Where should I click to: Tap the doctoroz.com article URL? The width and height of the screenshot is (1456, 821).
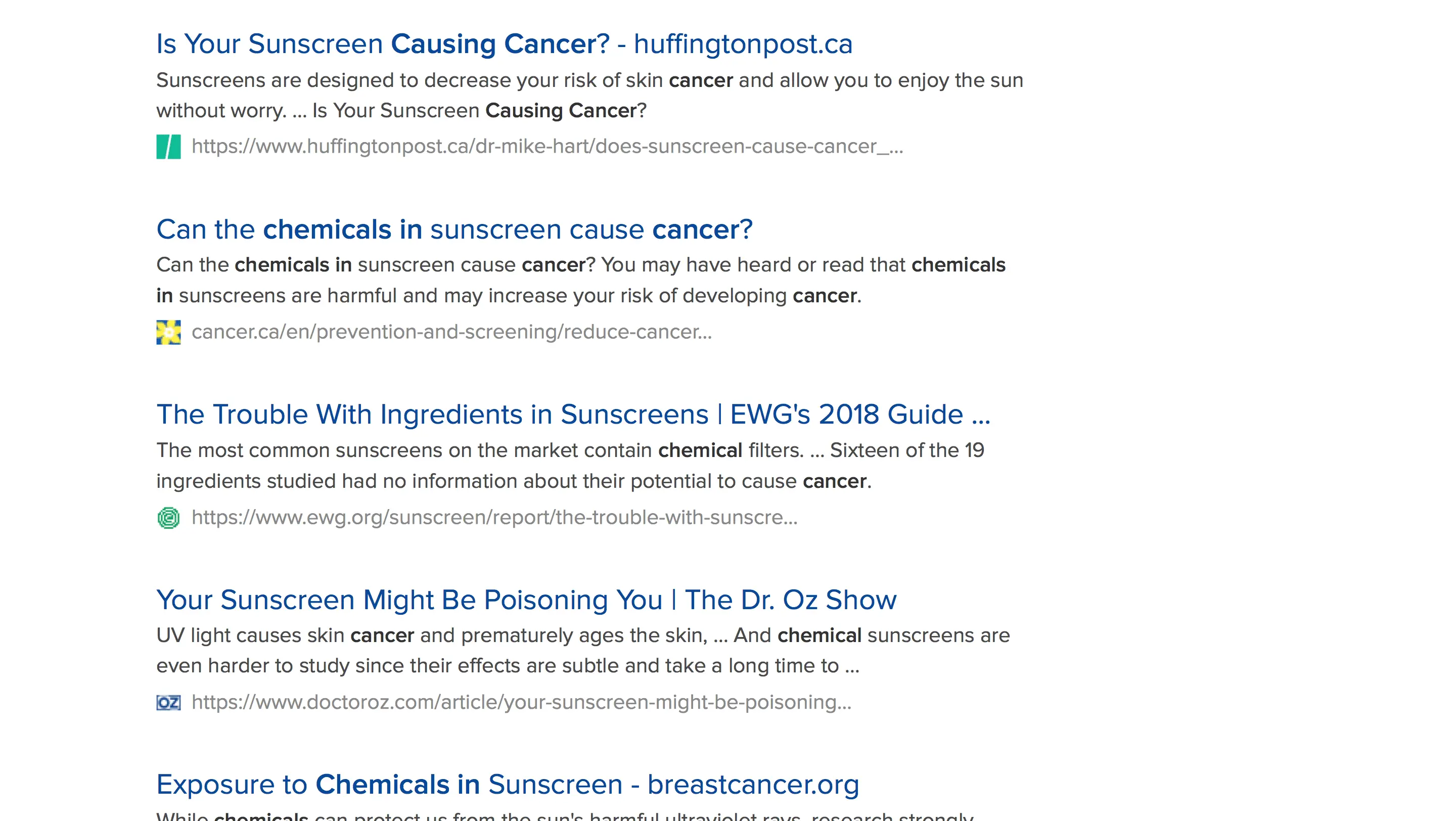(521, 702)
